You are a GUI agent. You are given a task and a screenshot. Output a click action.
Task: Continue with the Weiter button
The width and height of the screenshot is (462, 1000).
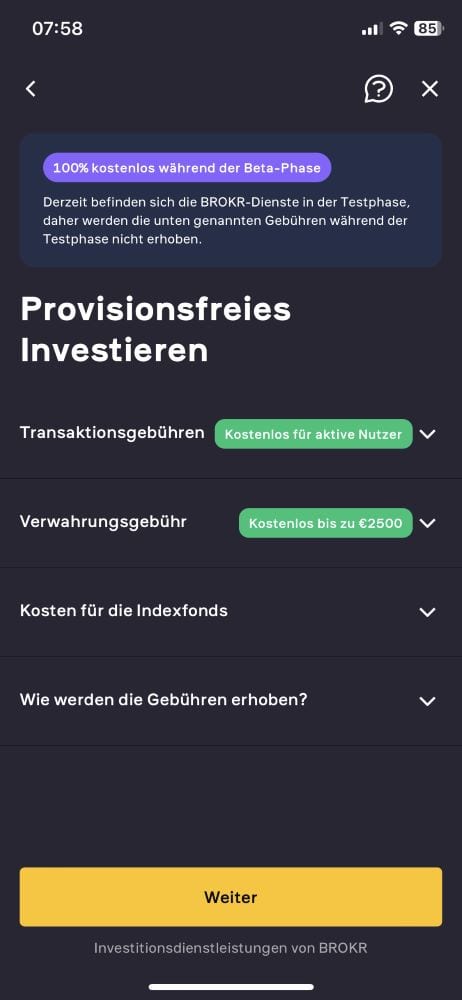tap(231, 897)
